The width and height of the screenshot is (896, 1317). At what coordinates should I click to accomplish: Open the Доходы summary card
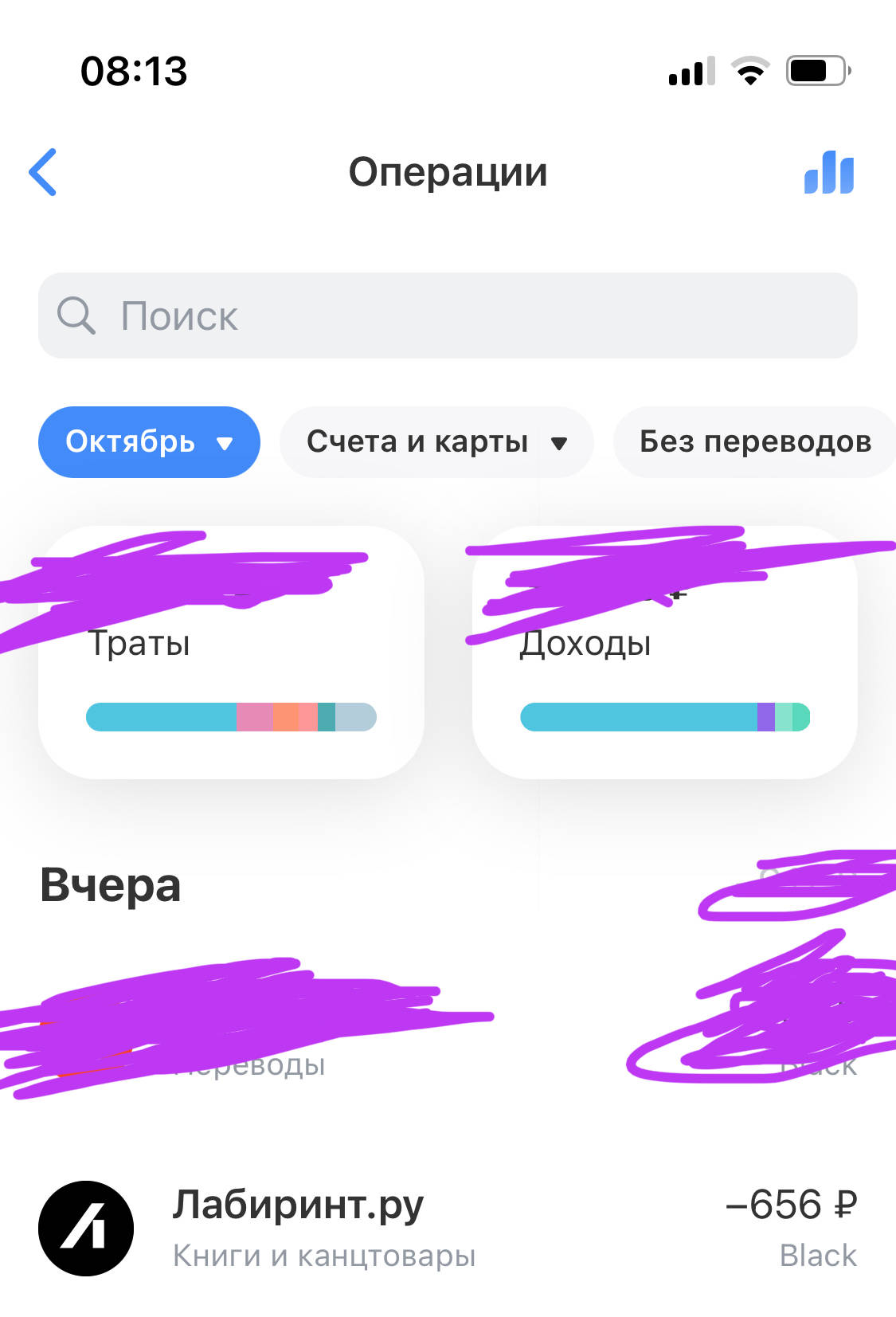(x=664, y=653)
